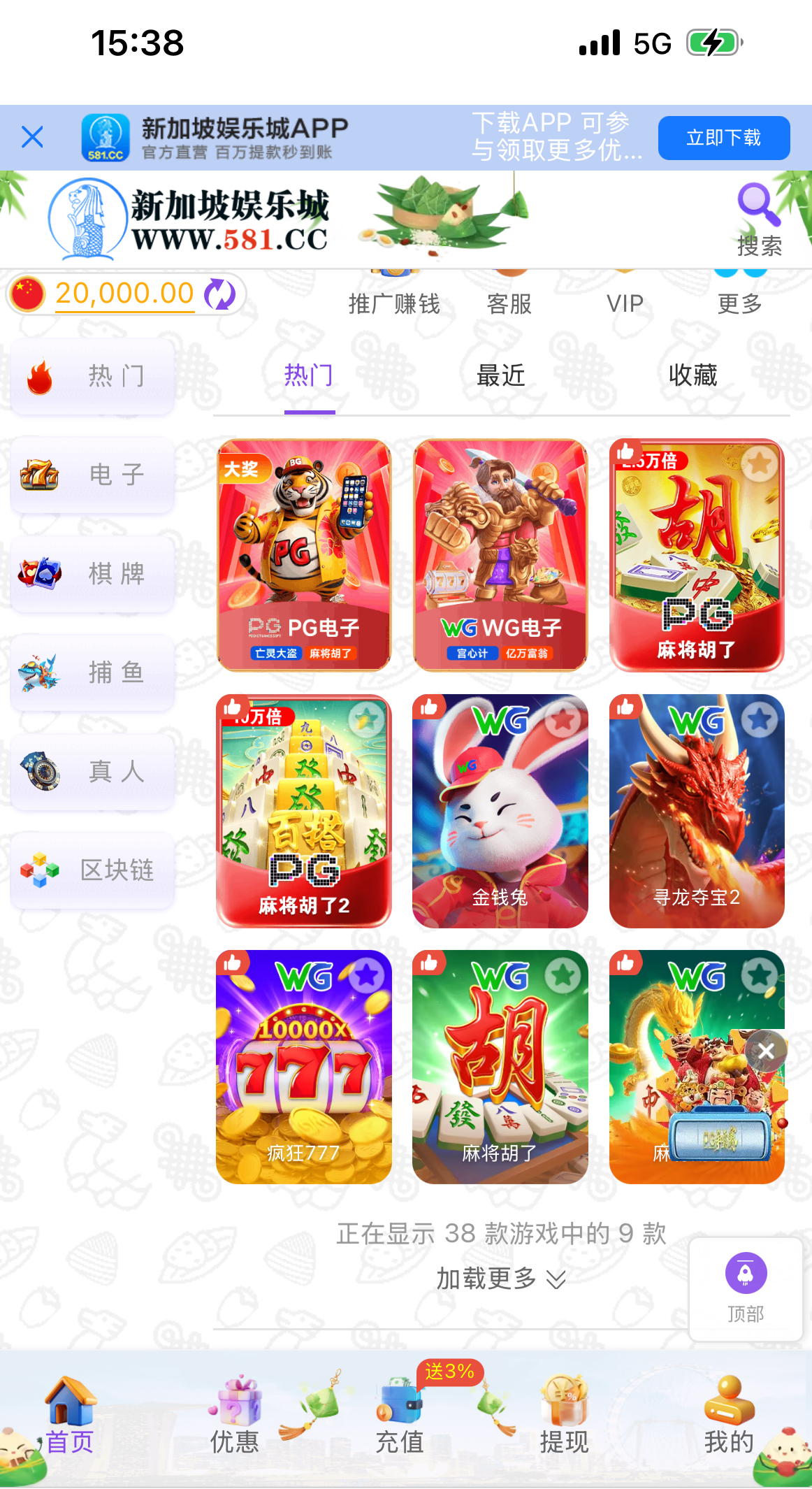Open 客服 customer service
Screen dimensions: 812x1489
pyautogui.click(x=509, y=303)
